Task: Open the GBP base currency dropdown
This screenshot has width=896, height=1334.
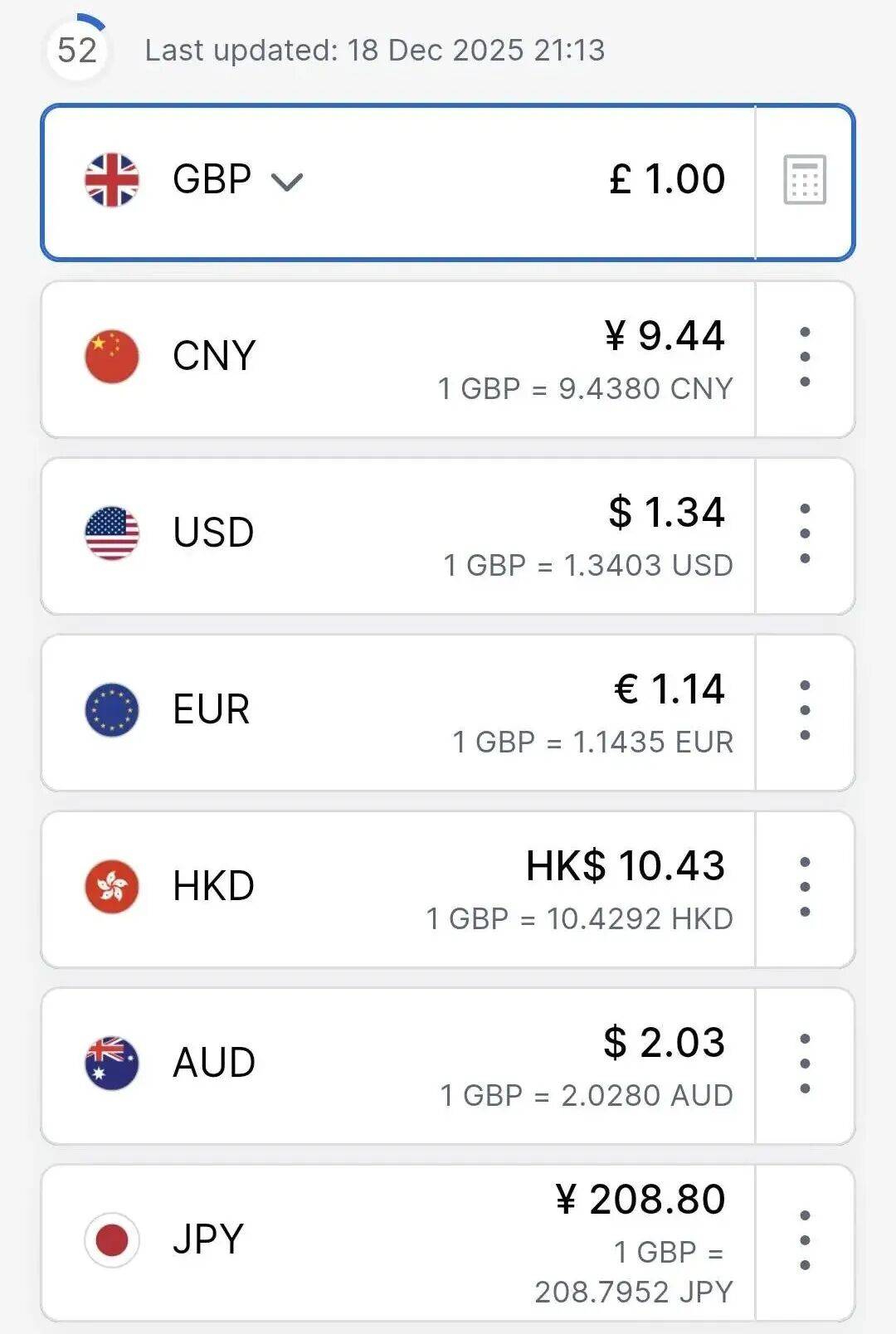Action: [x=236, y=180]
